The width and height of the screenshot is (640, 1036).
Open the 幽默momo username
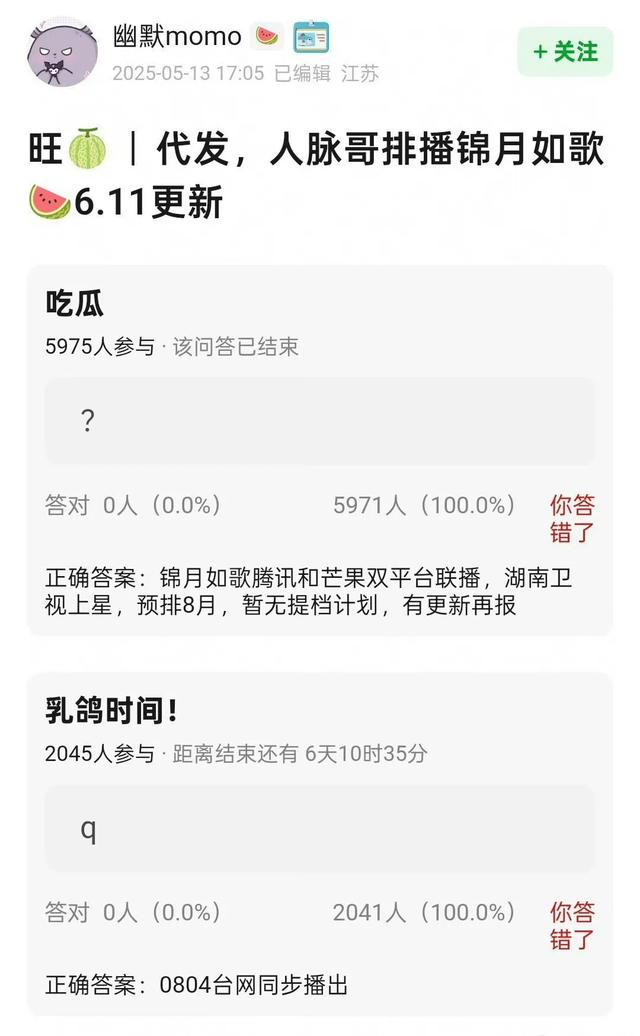[177, 36]
